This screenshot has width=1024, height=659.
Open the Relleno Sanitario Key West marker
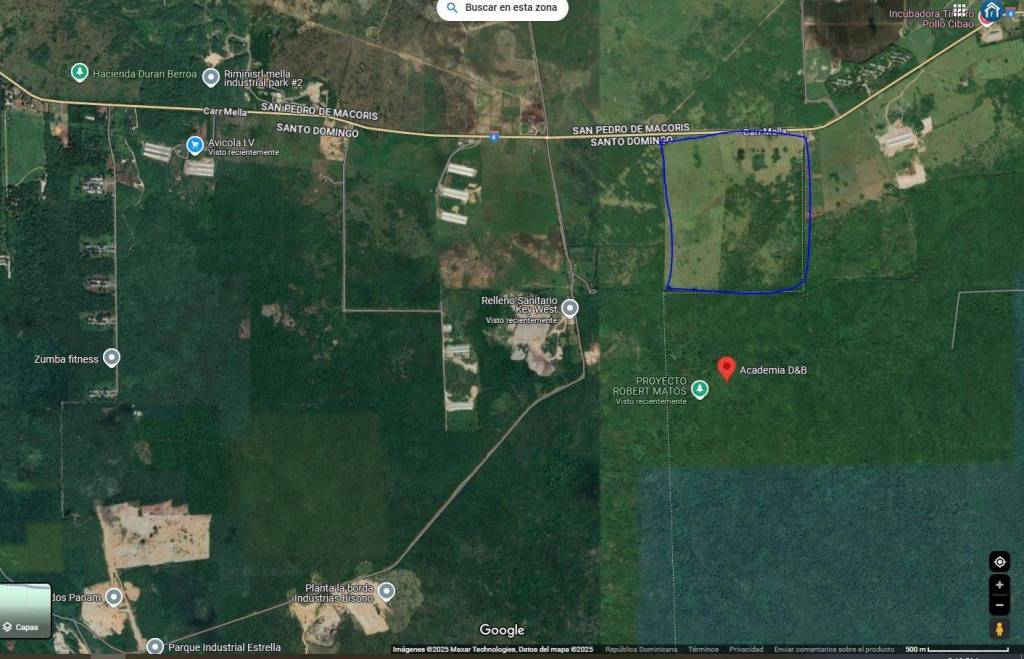pyautogui.click(x=570, y=308)
